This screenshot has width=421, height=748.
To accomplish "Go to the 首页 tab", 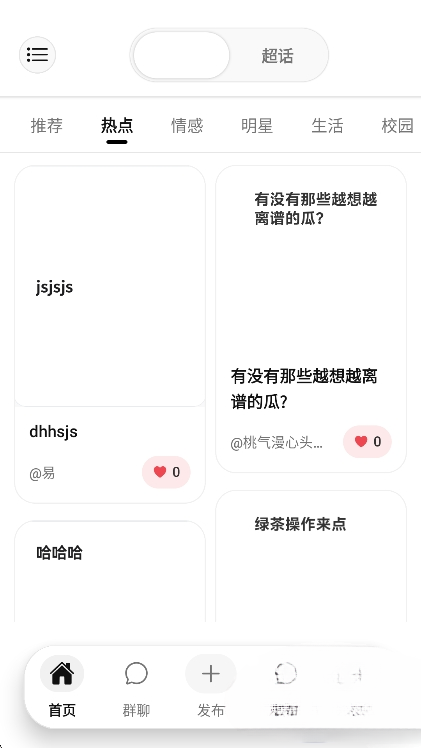I will coord(62,686).
